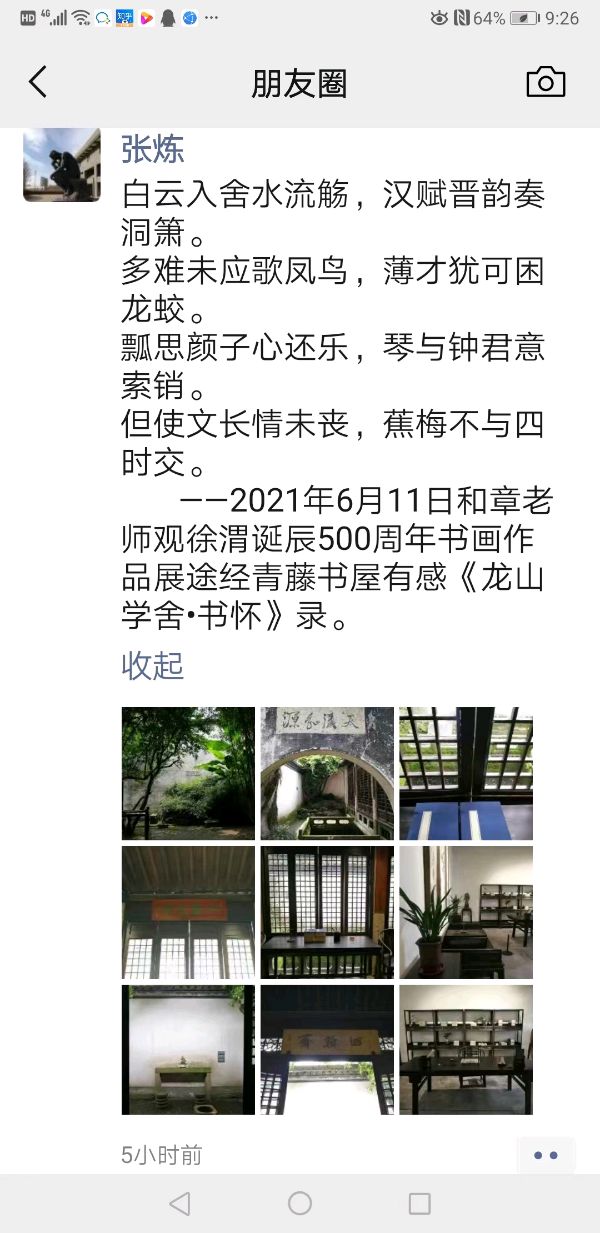View the hanging wooden sign photo
The height and width of the screenshot is (1233, 600).
pos(327,1050)
